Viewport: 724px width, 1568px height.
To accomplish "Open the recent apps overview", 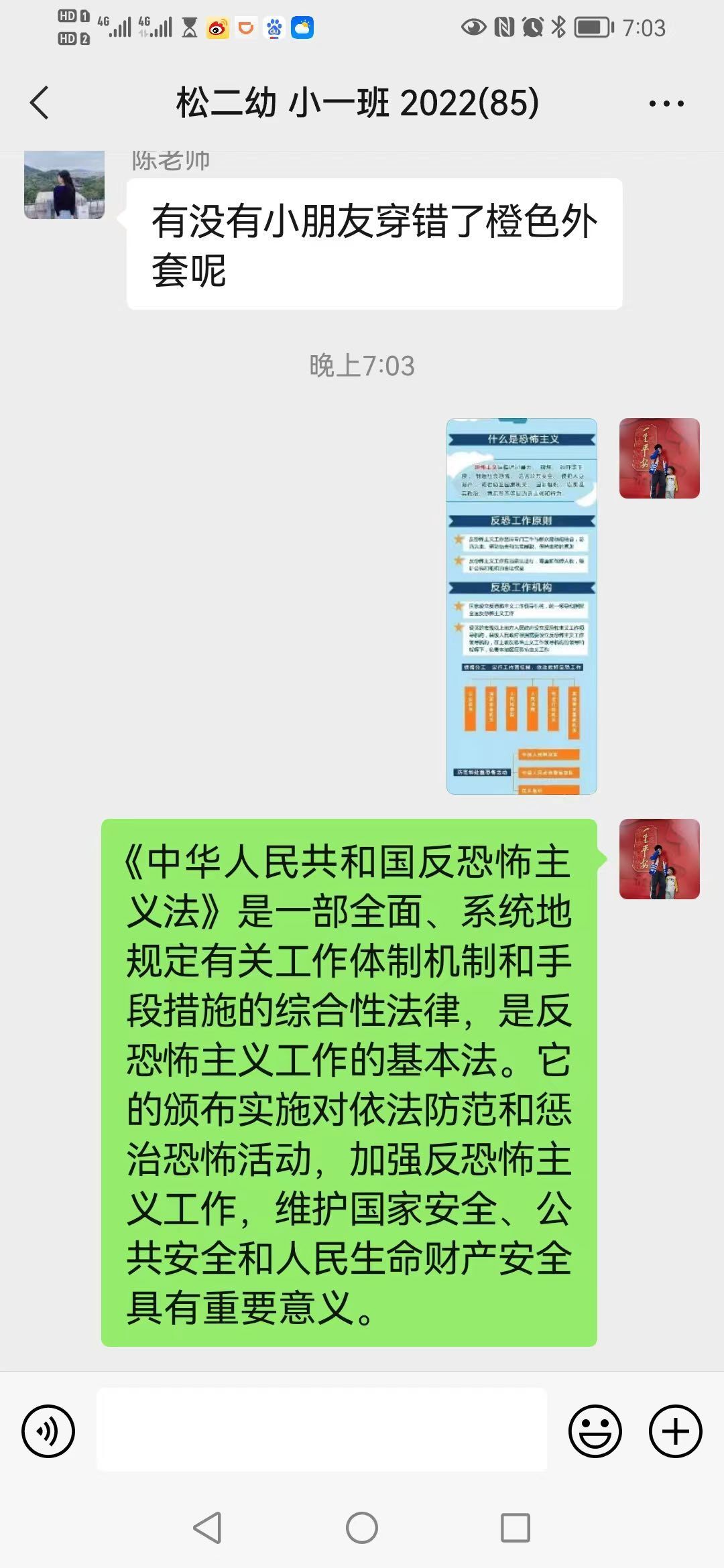I will click(515, 1528).
